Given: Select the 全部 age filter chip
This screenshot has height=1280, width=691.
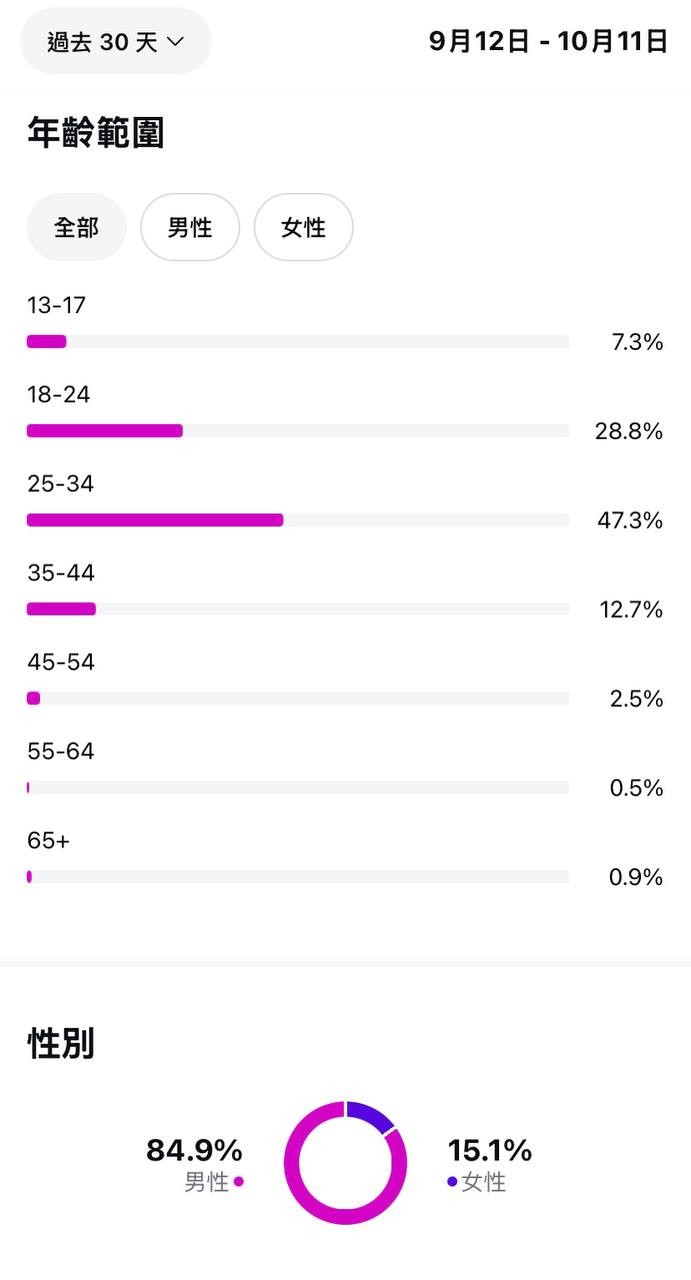Looking at the screenshot, I should (76, 227).
